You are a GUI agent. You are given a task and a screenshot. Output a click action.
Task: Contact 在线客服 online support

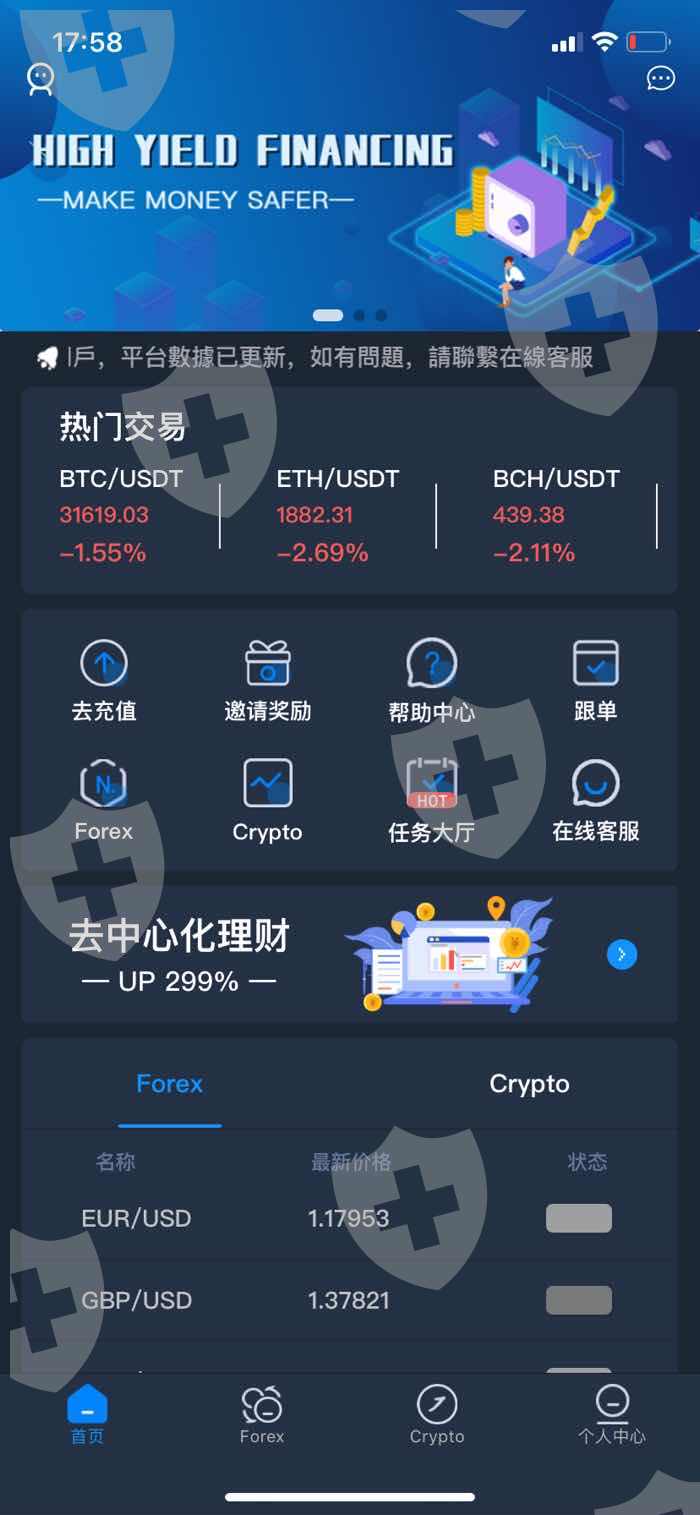pyautogui.click(x=596, y=801)
